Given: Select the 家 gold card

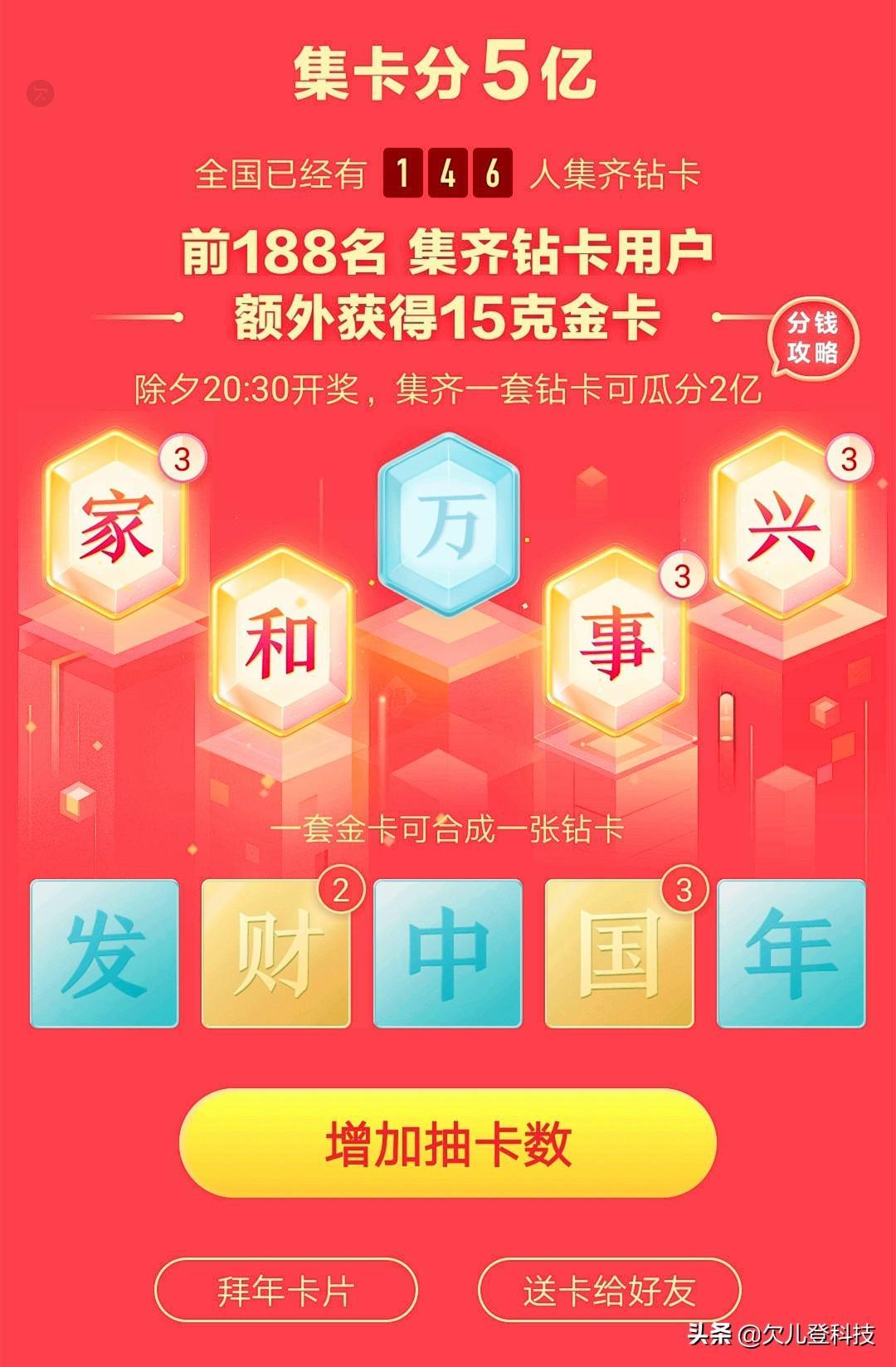Looking at the screenshot, I should pyautogui.click(x=116, y=527).
